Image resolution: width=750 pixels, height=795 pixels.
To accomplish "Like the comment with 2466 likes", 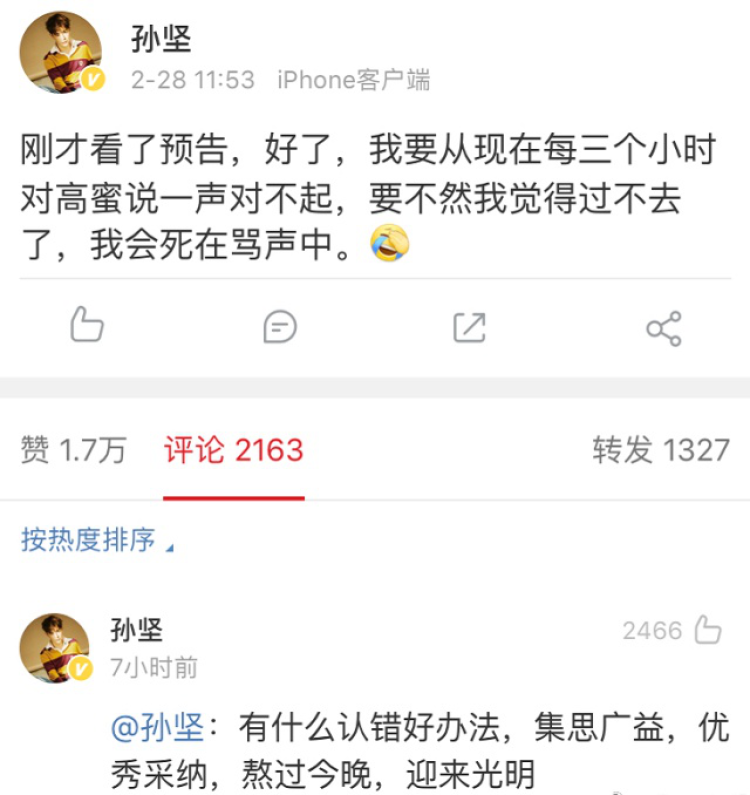I will (708, 630).
